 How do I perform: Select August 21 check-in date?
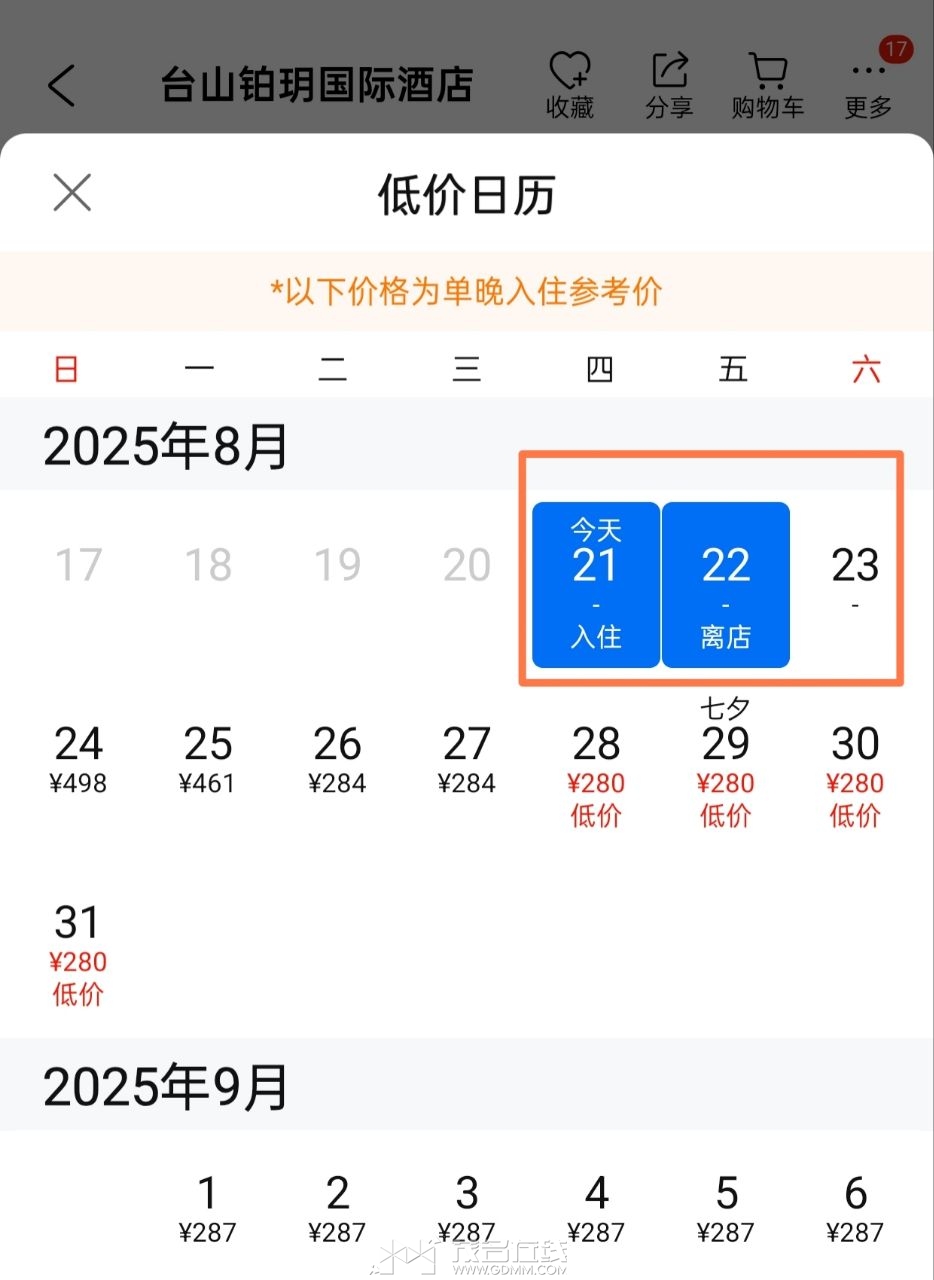(596, 584)
